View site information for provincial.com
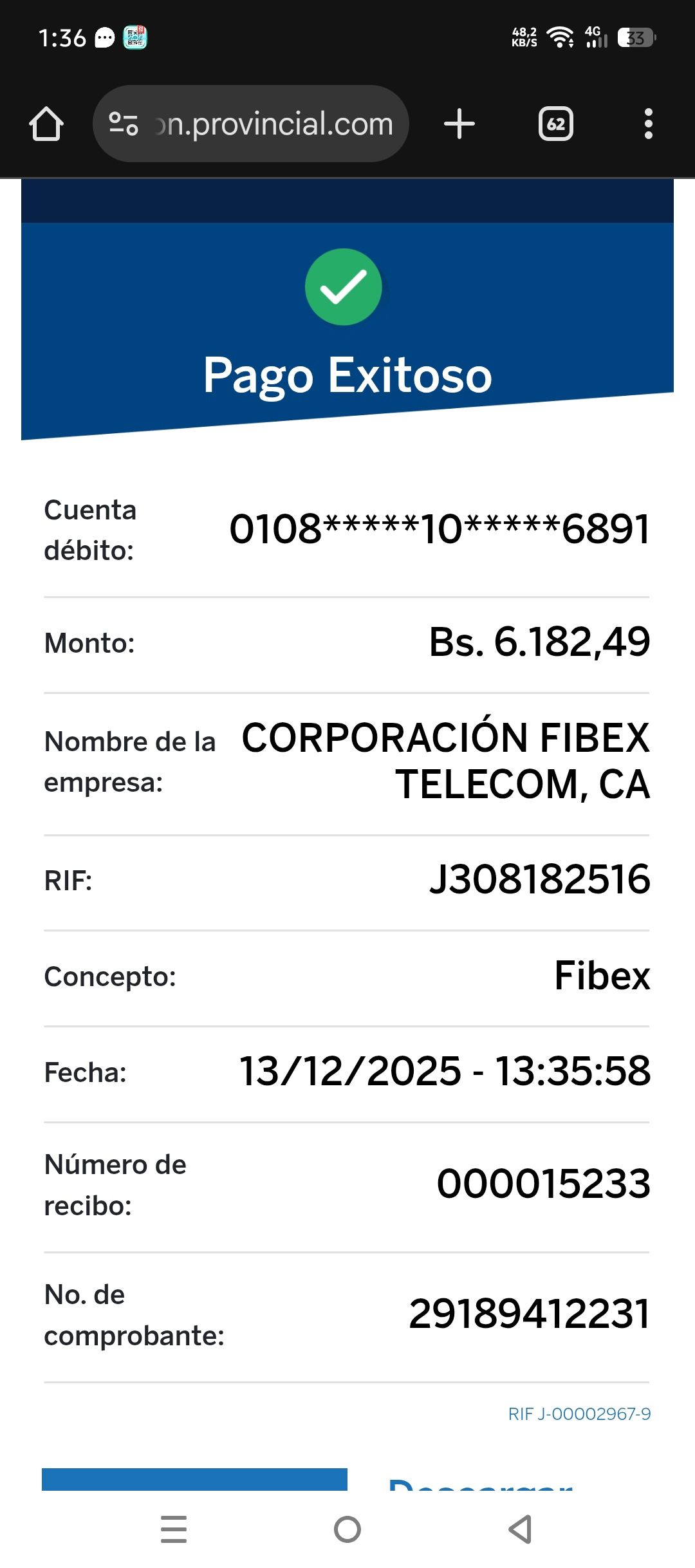Image resolution: width=695 pixels, height=1568 pixels. point(123,124)
